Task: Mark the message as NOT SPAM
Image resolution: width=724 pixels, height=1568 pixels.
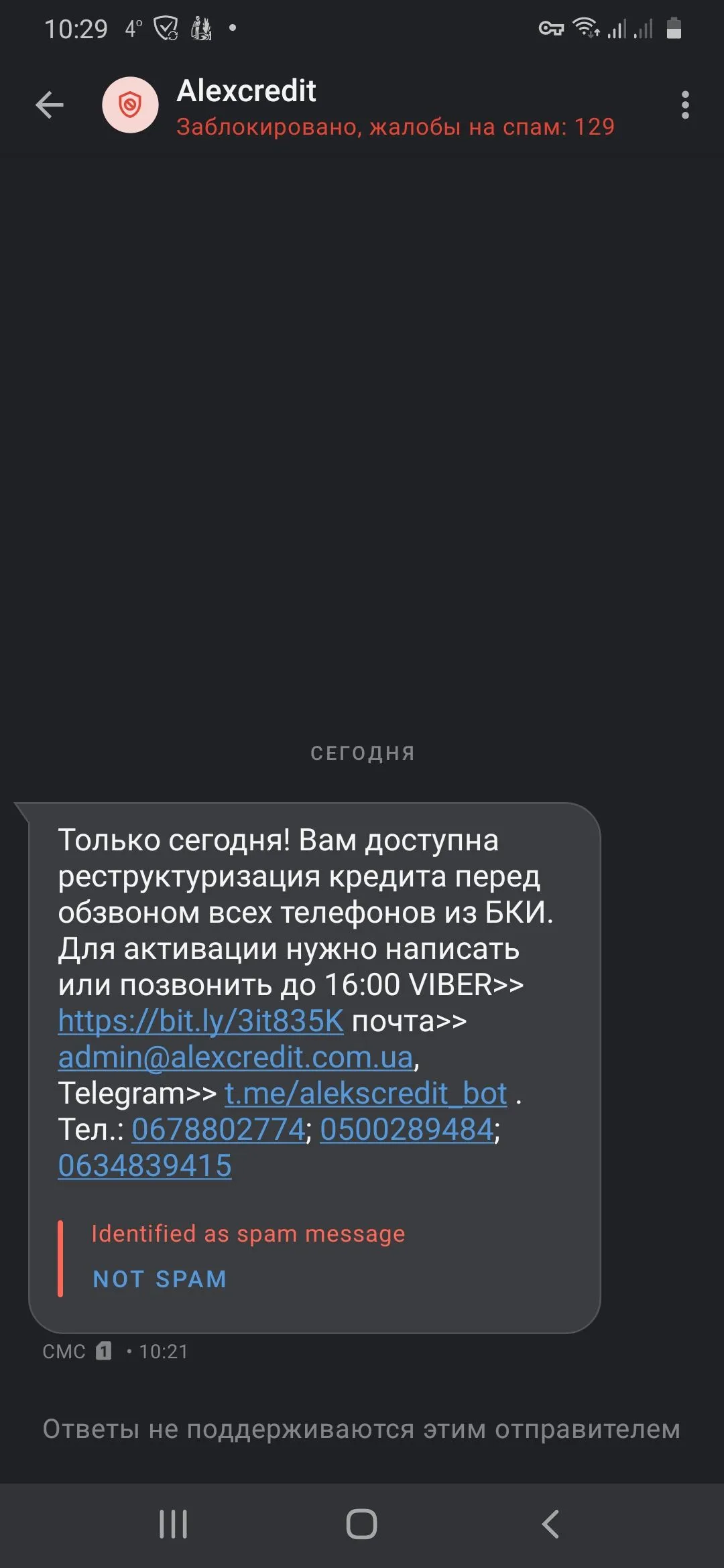Action: pos(160,1279)
